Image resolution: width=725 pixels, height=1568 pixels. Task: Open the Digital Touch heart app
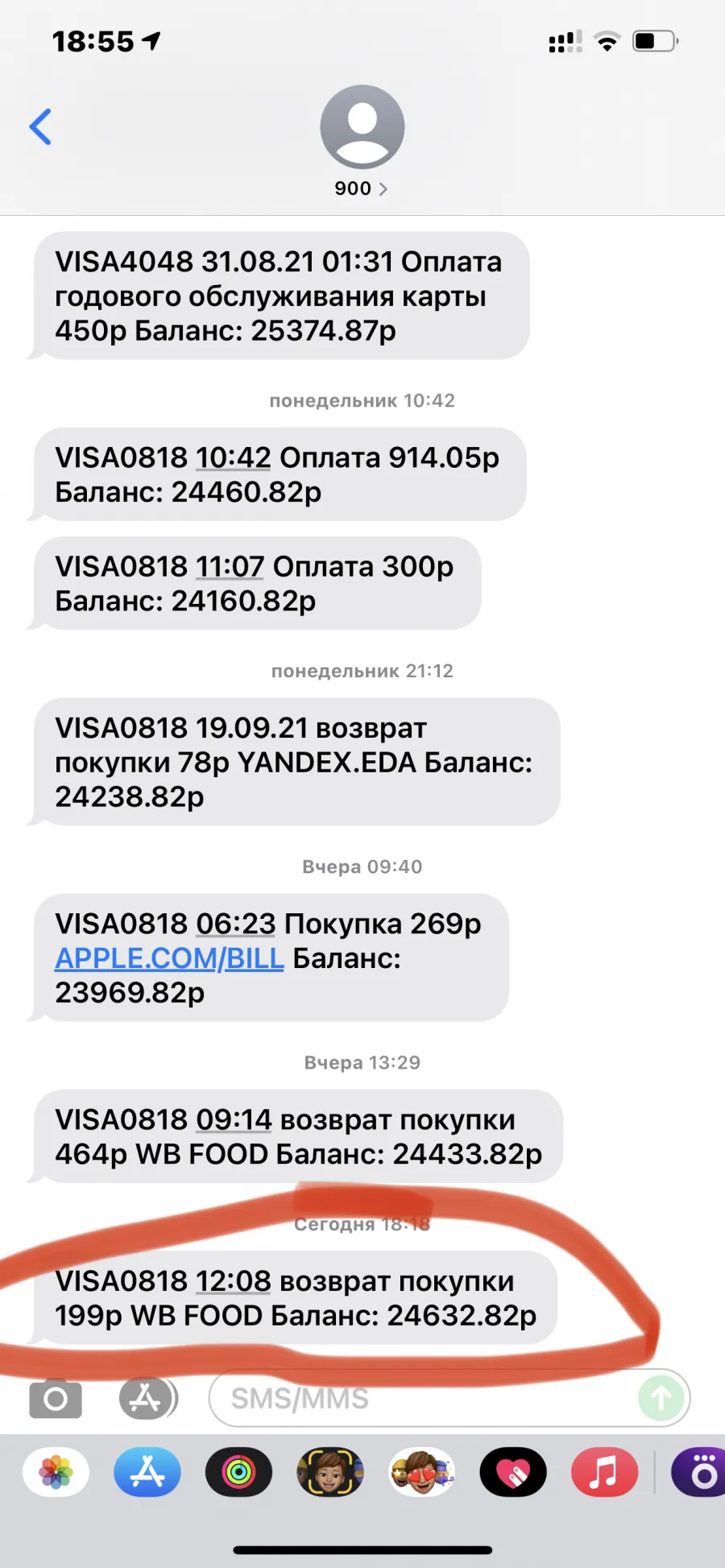(x=513, y=1472)
